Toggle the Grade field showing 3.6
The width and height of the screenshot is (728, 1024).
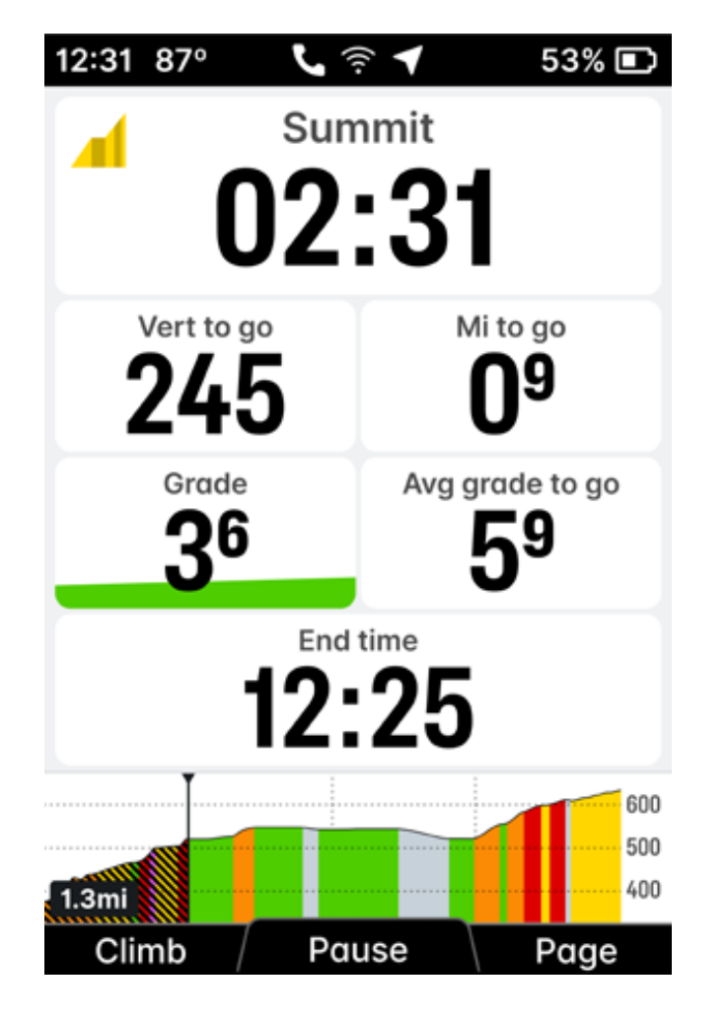[207, 530]
